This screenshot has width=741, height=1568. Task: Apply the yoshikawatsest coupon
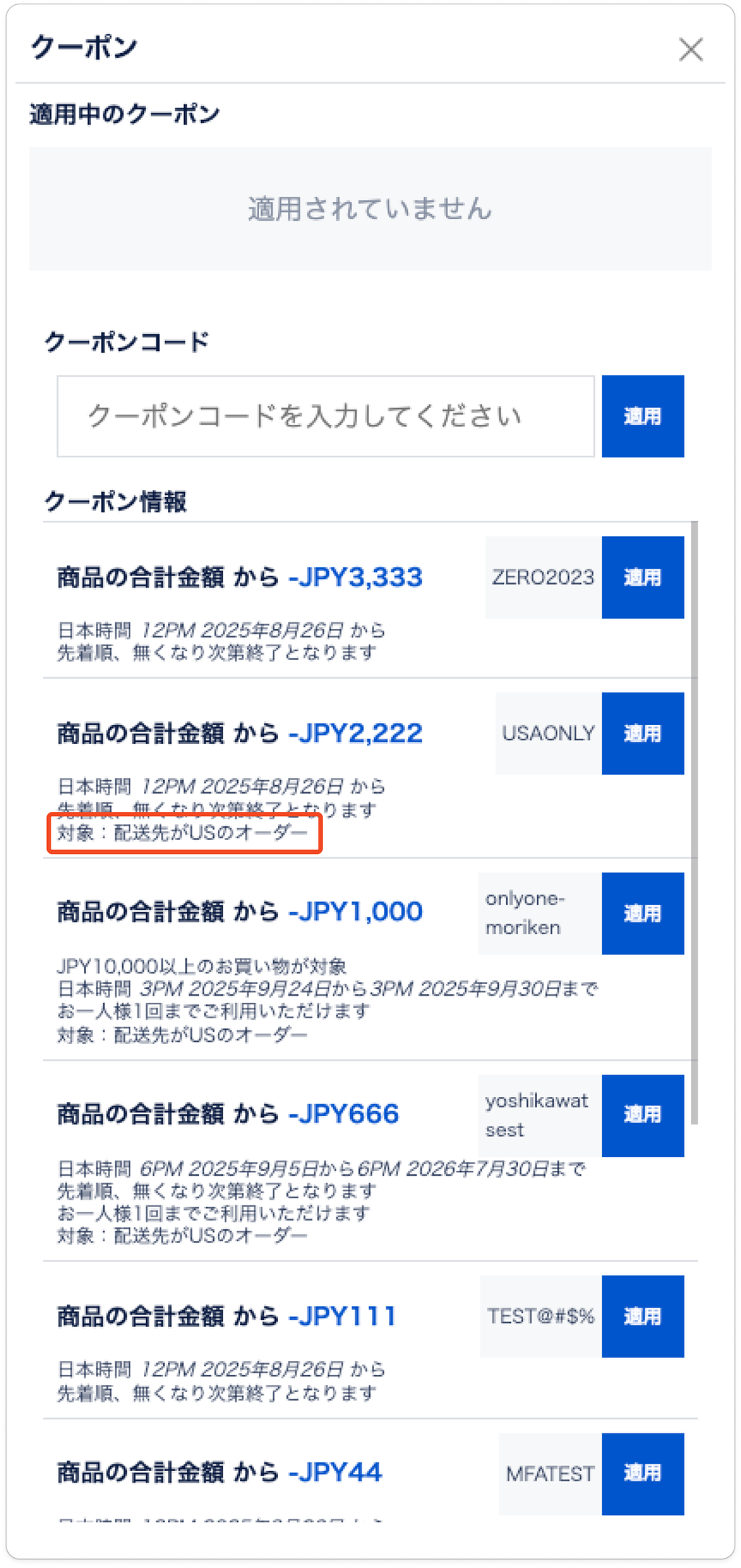click(x=643, y=1115)
